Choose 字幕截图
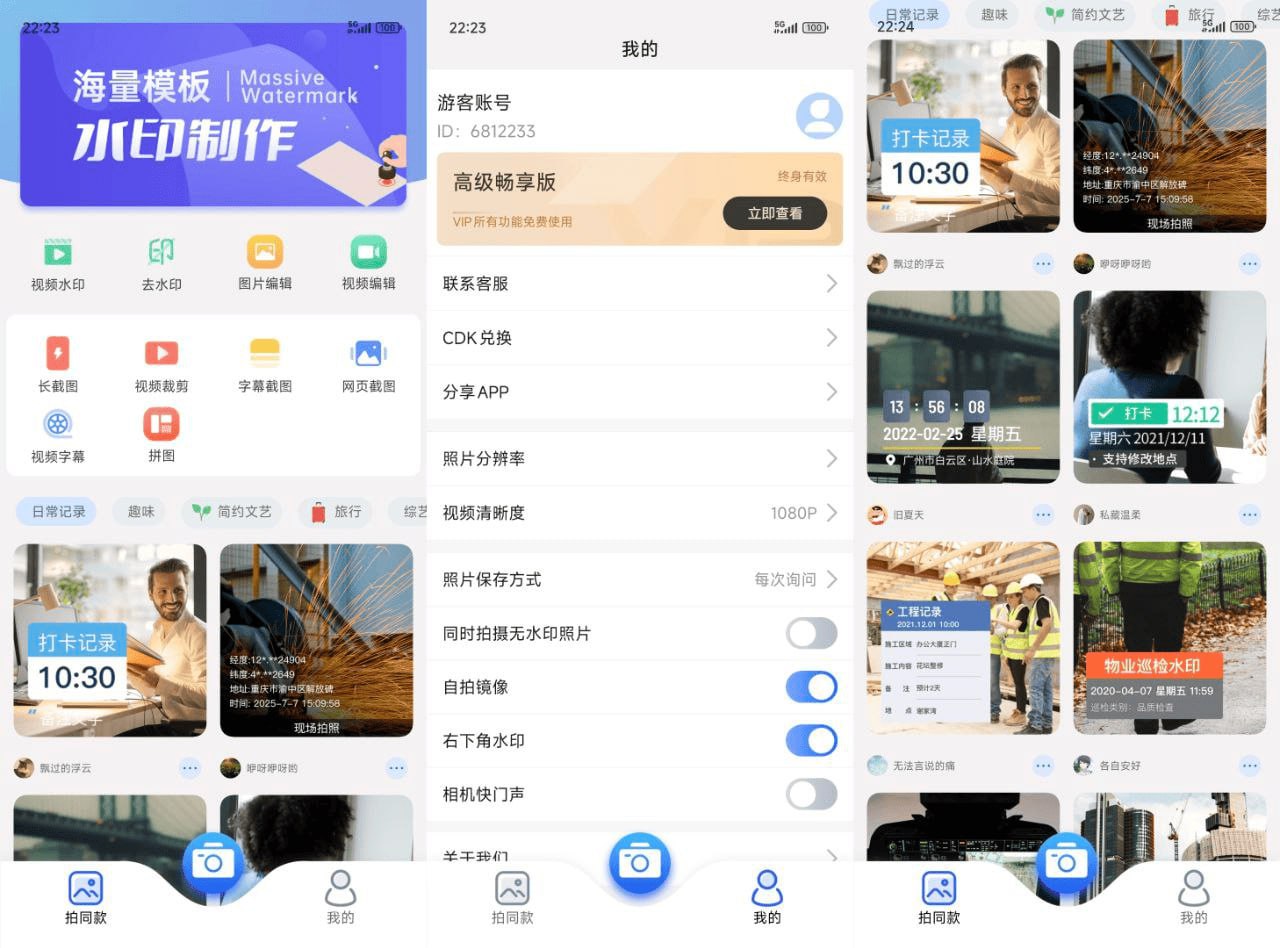Viewport: 1280px width, 948px height. 265,365
